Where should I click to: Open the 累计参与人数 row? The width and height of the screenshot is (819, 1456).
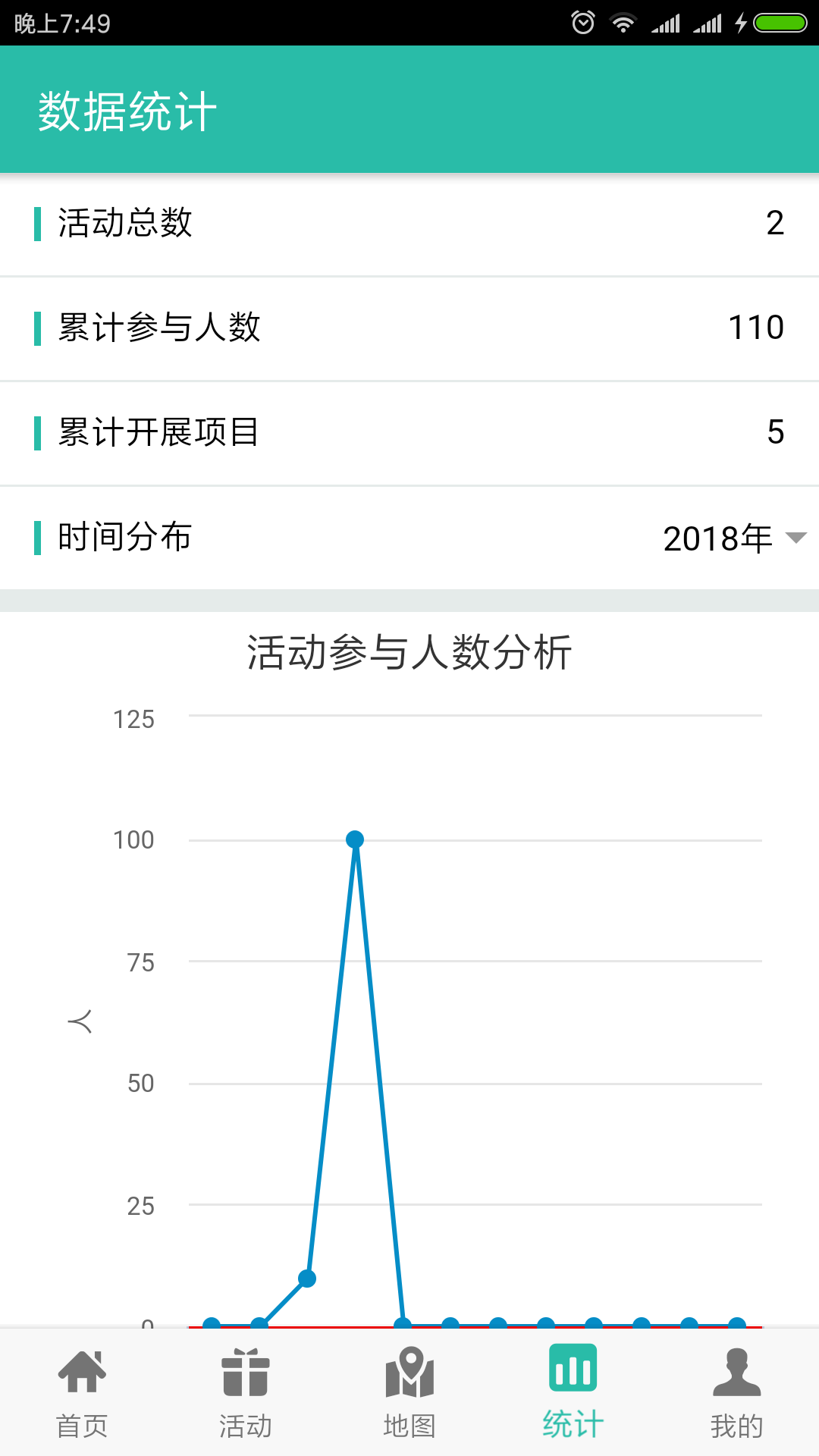[x=409, y=328]
